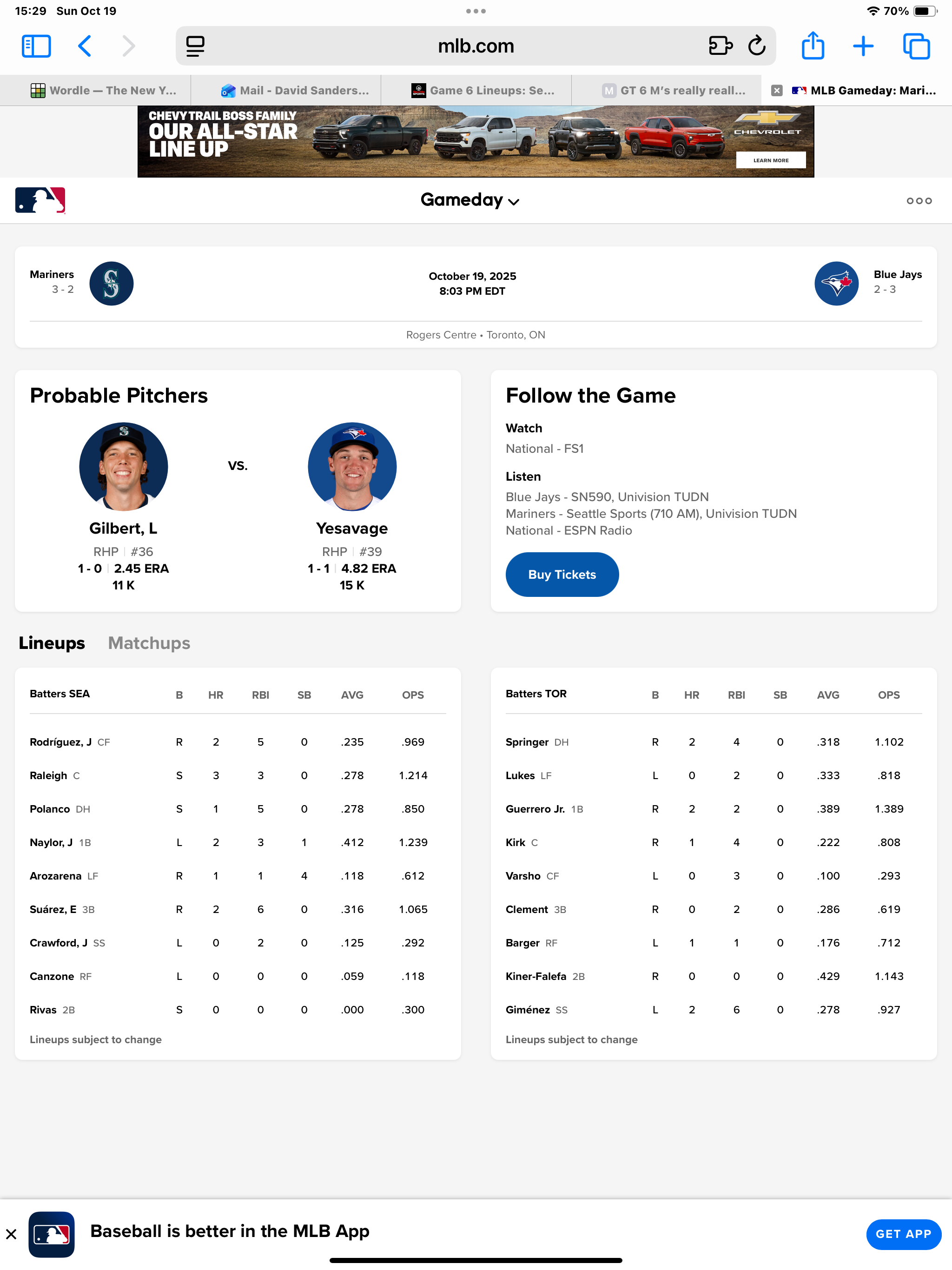This screenshot has height=1270, width=952.
Task: Go back to the previous page
Action: [85, 46]
